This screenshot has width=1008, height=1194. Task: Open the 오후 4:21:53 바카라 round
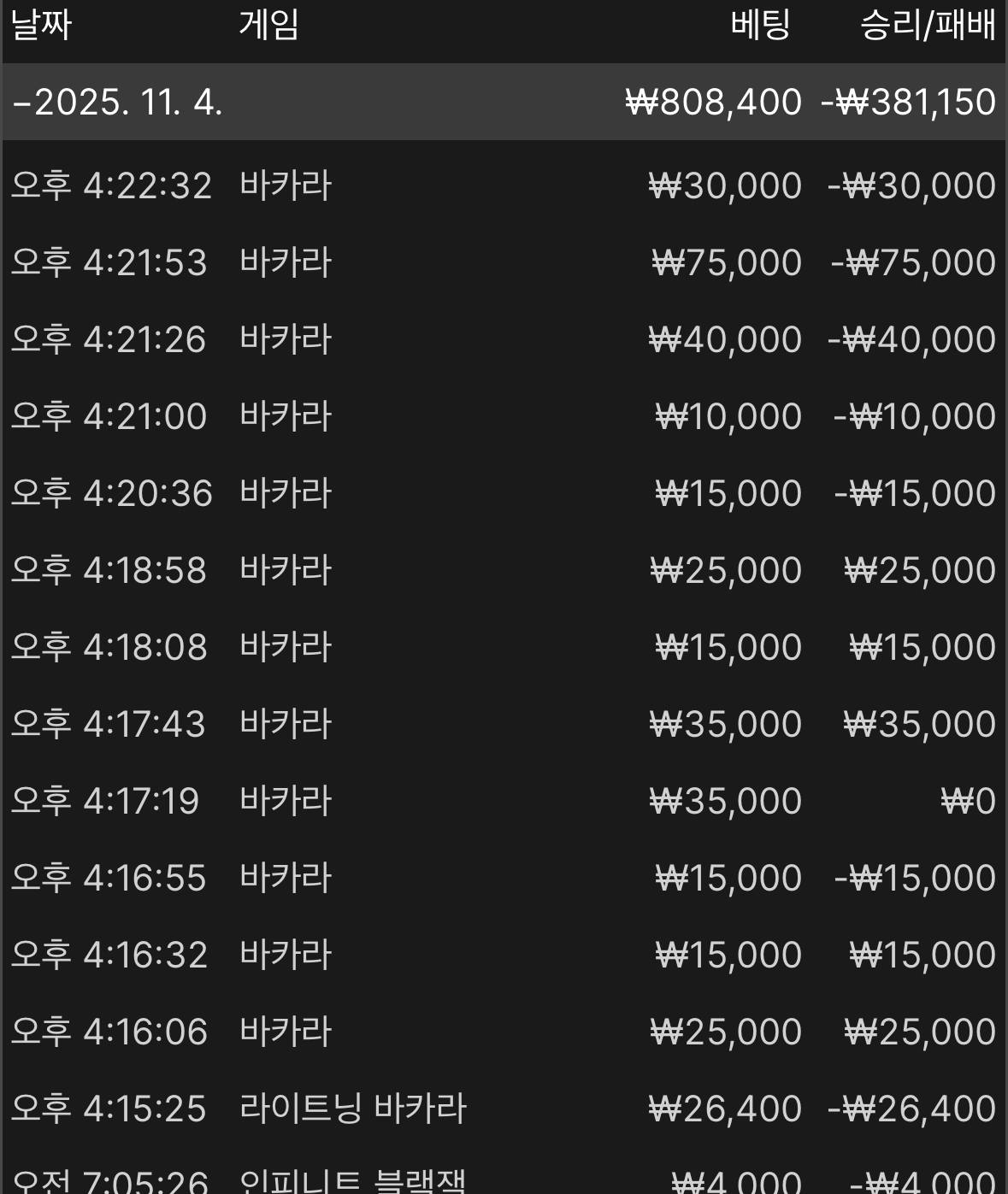pyautogui.click(x=504, y=262)
